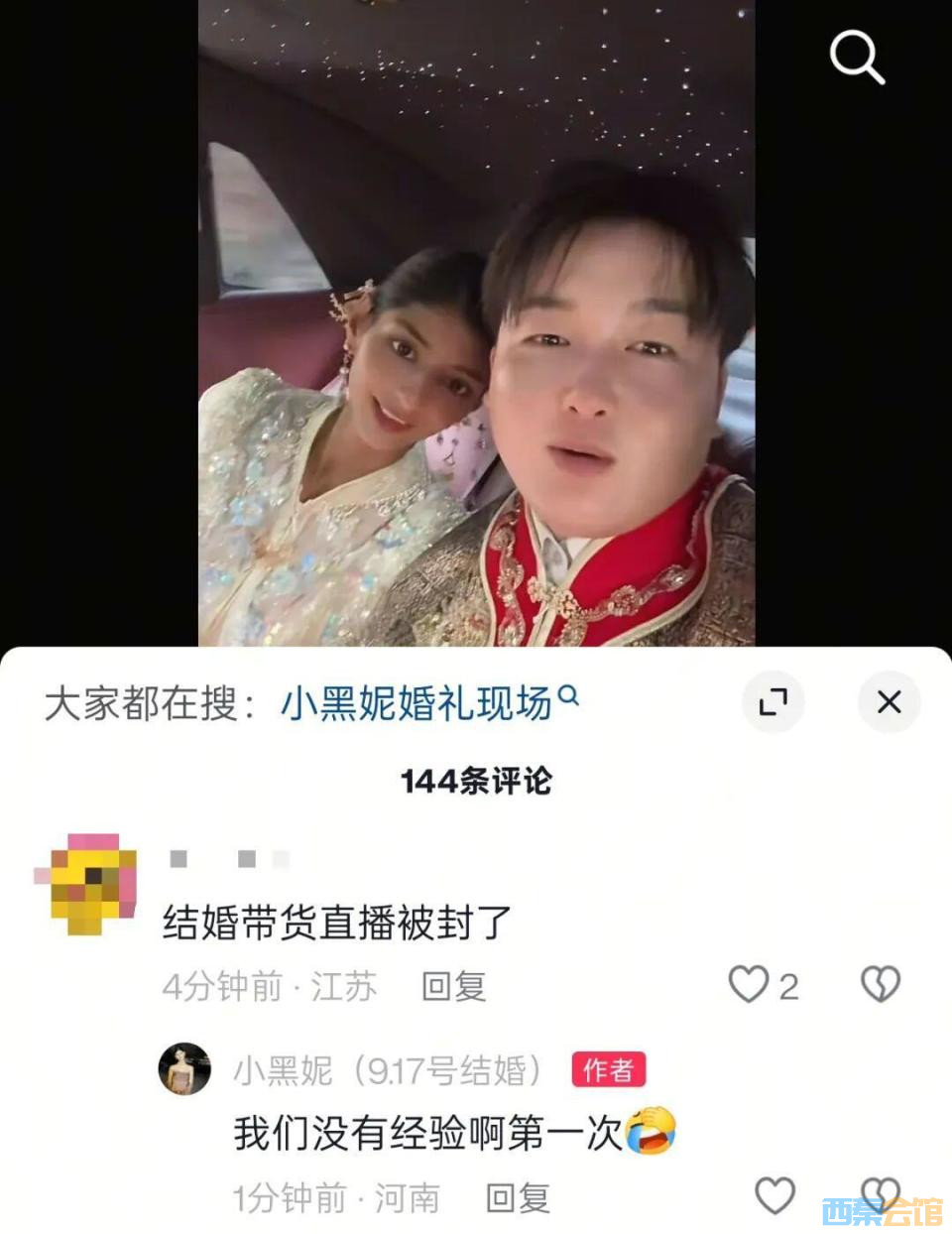Reply to the comment 结婚带货直播被封了

[x=453, y=986]
